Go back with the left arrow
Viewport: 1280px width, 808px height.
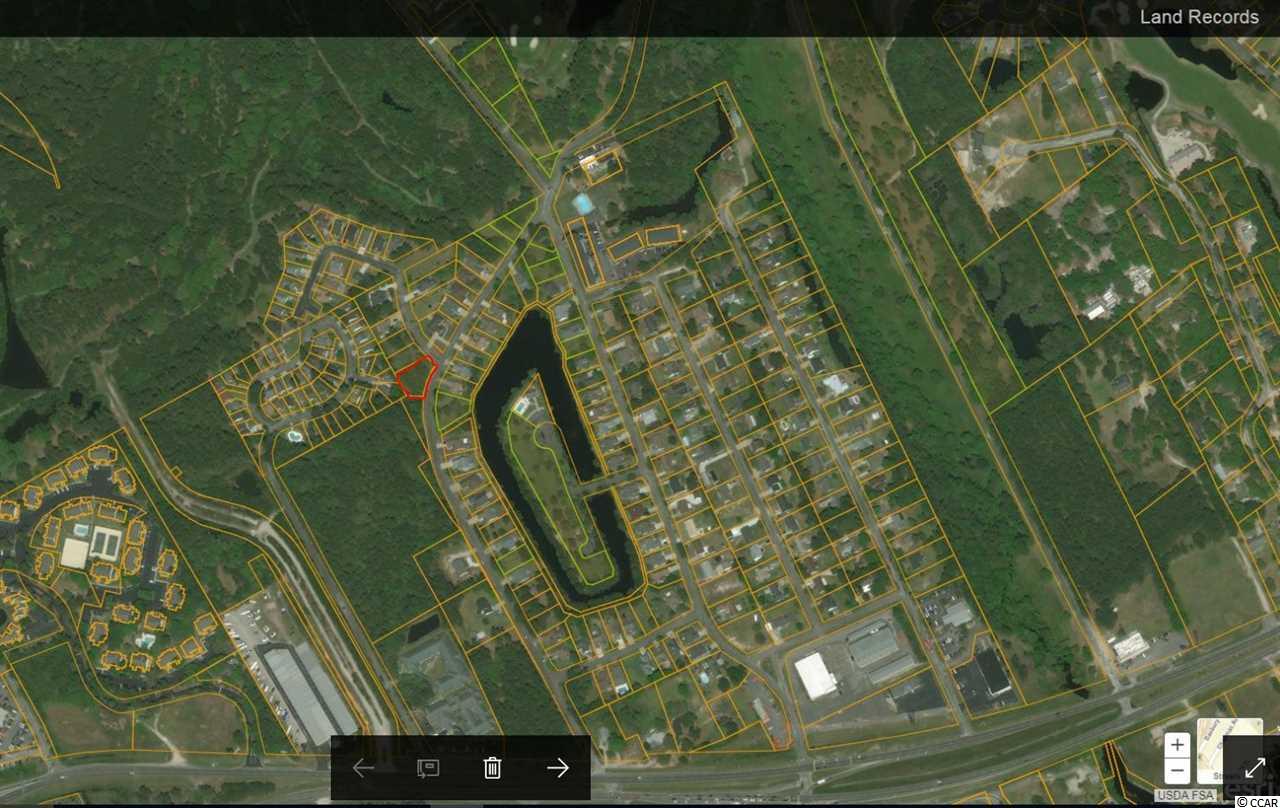363,768
